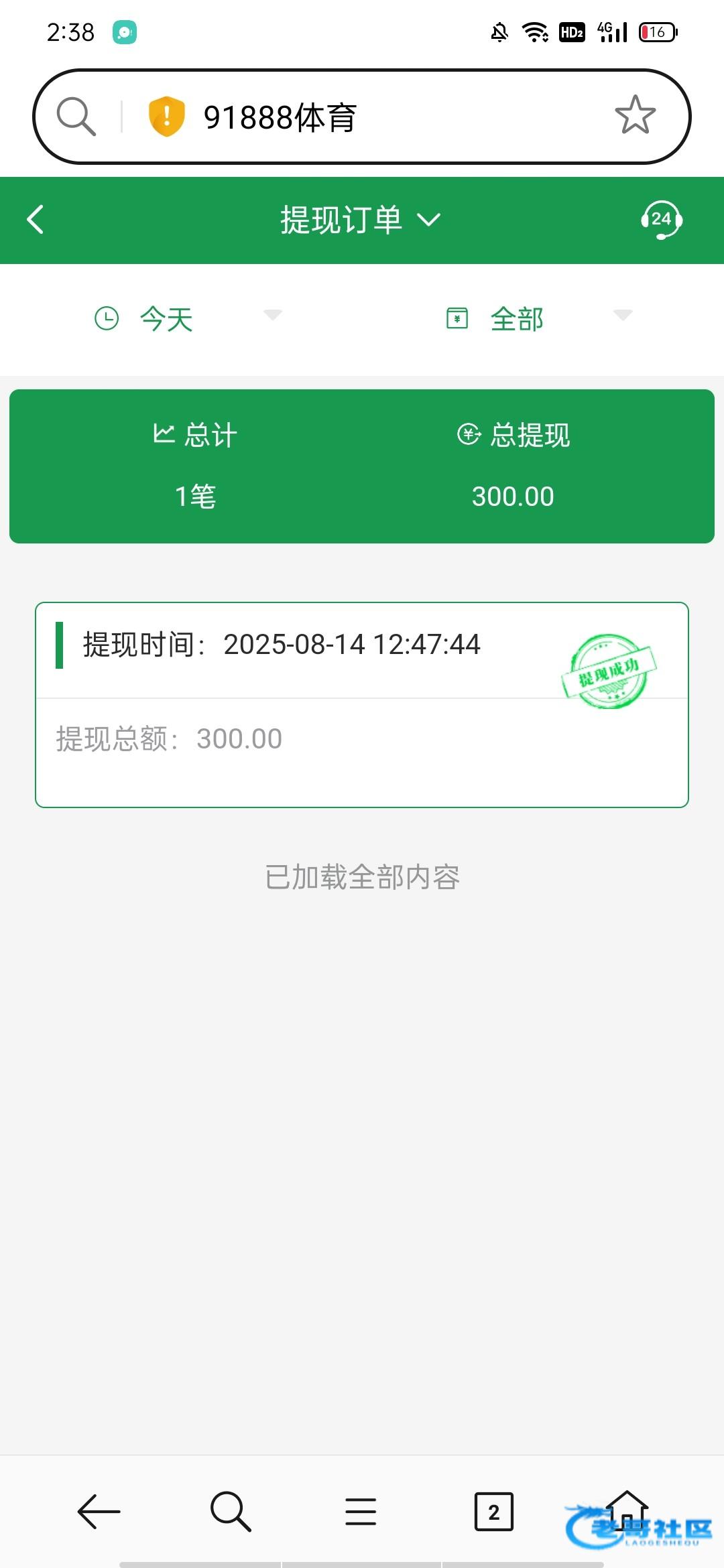Tap the magnifier icon in the address bar

(x=76, y=117)
